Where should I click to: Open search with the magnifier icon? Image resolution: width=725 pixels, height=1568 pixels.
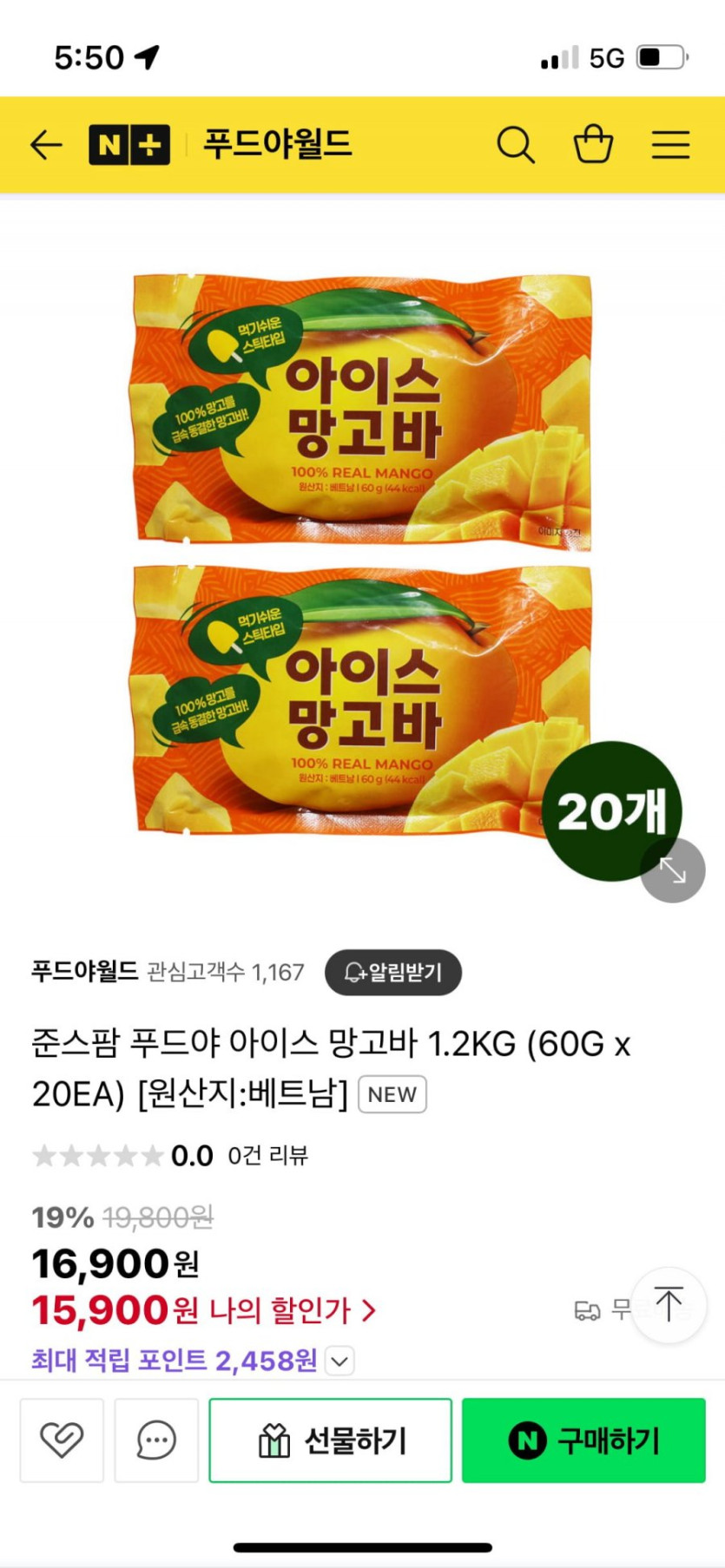click(x=515, y=144)
